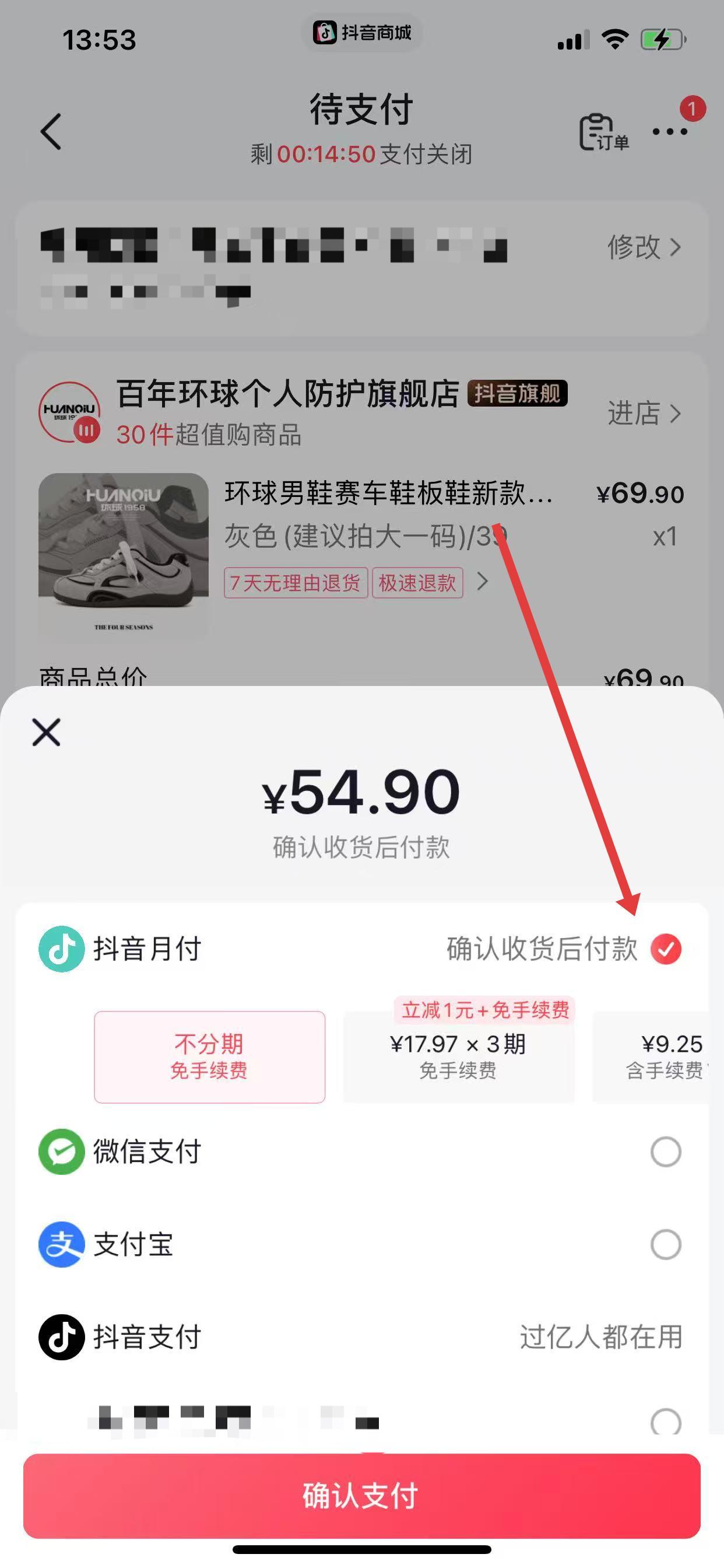Image resolution: width=724 pixels, height=1568 pixels.
Task: Close the payment method sheet
Action: 46,731
